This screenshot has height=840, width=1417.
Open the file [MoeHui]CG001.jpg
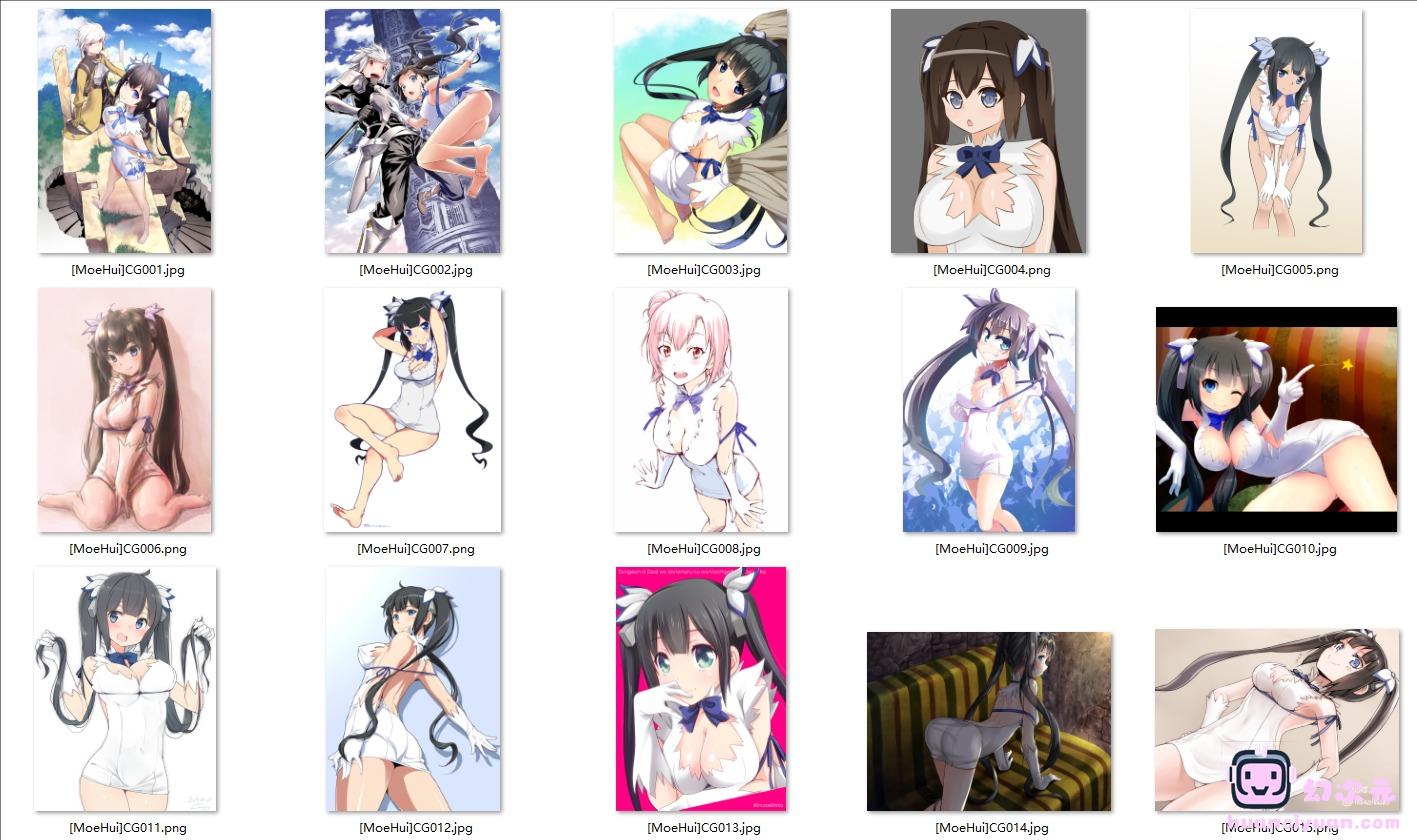point(125,131)
